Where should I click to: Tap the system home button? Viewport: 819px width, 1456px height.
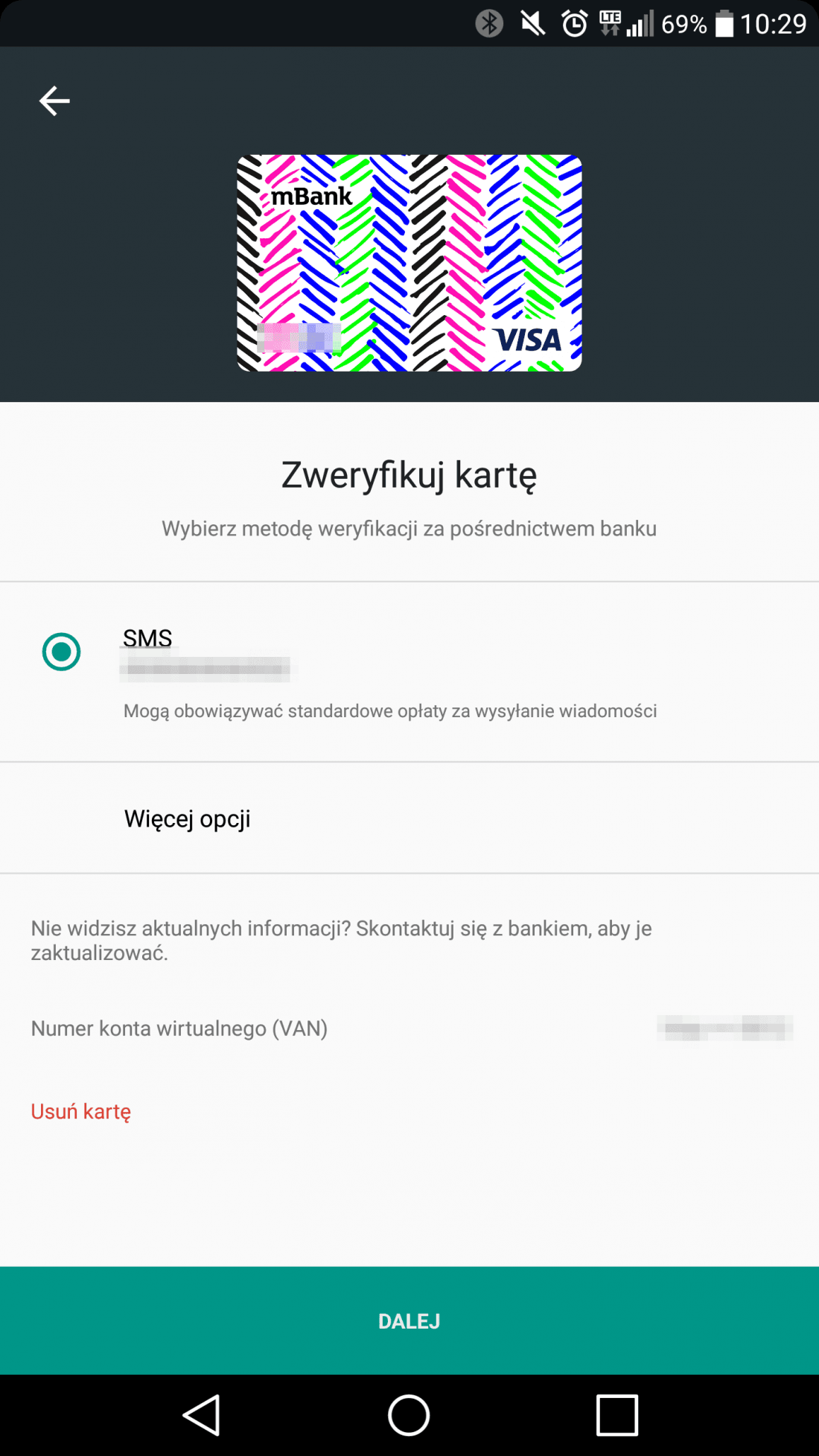409,1414
